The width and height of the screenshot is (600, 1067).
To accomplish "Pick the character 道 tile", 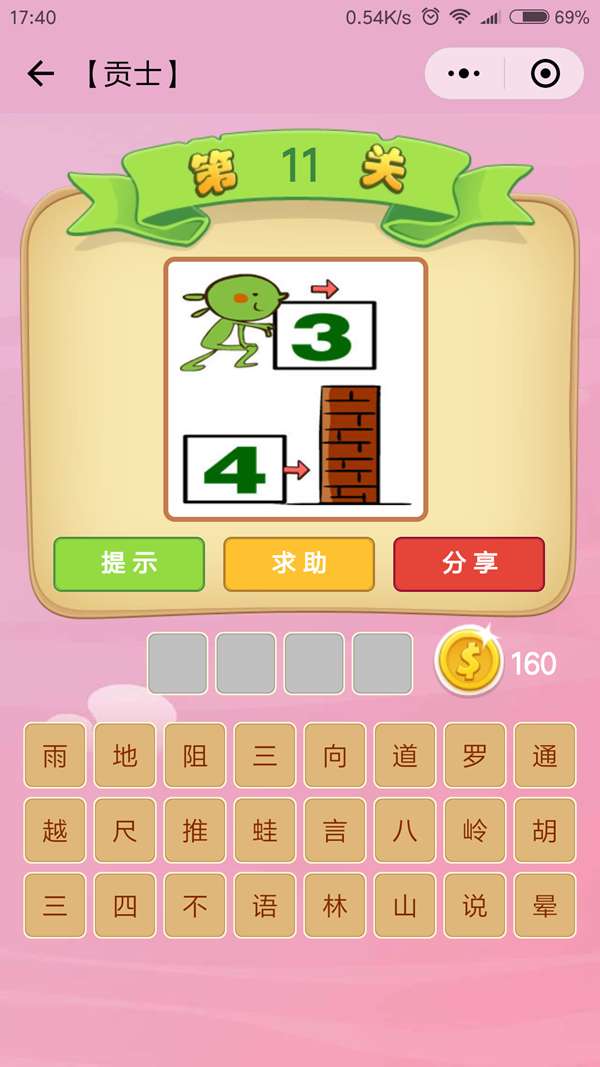I will [405, 756].
